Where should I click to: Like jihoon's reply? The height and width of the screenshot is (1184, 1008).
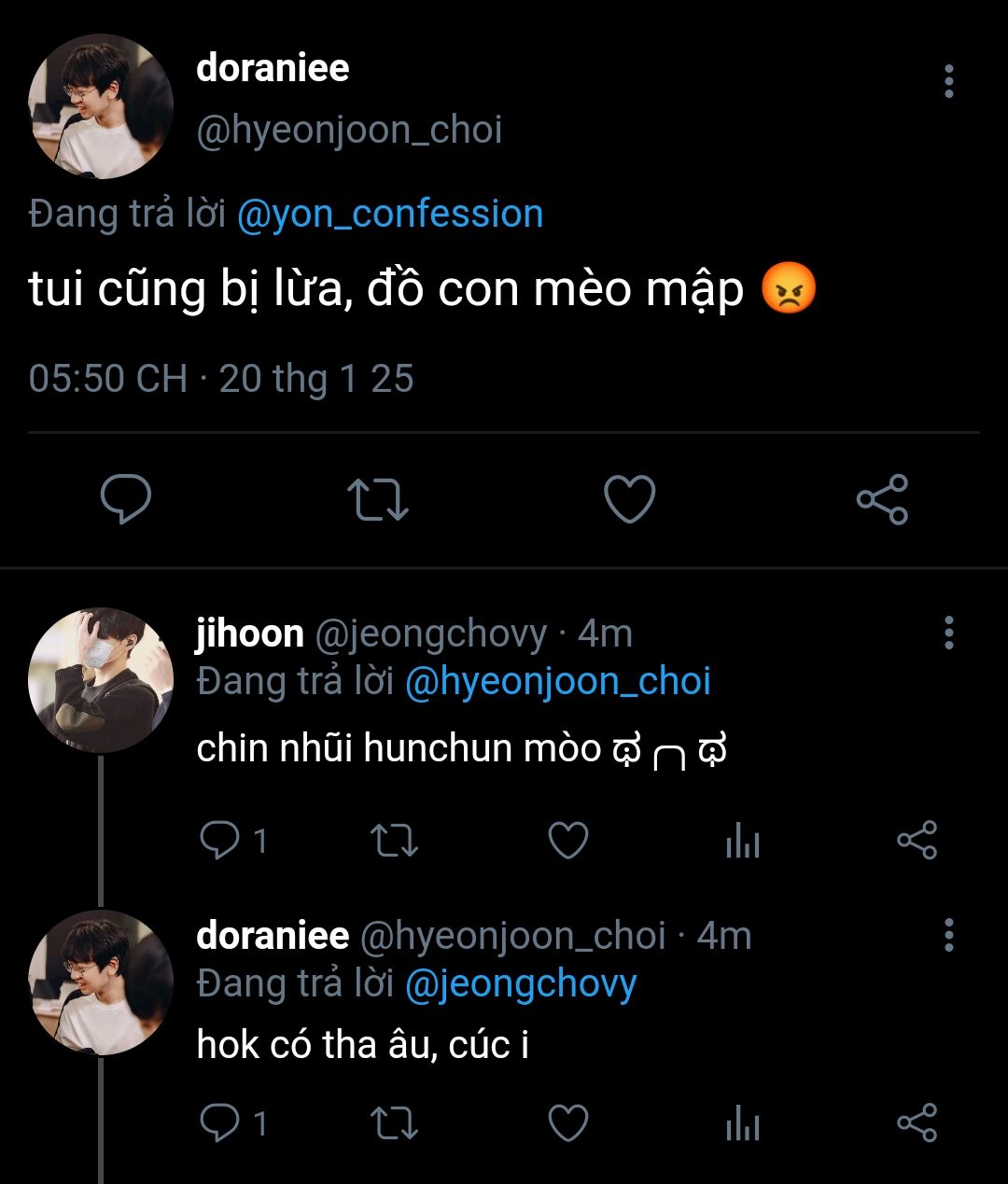[567, 841]
